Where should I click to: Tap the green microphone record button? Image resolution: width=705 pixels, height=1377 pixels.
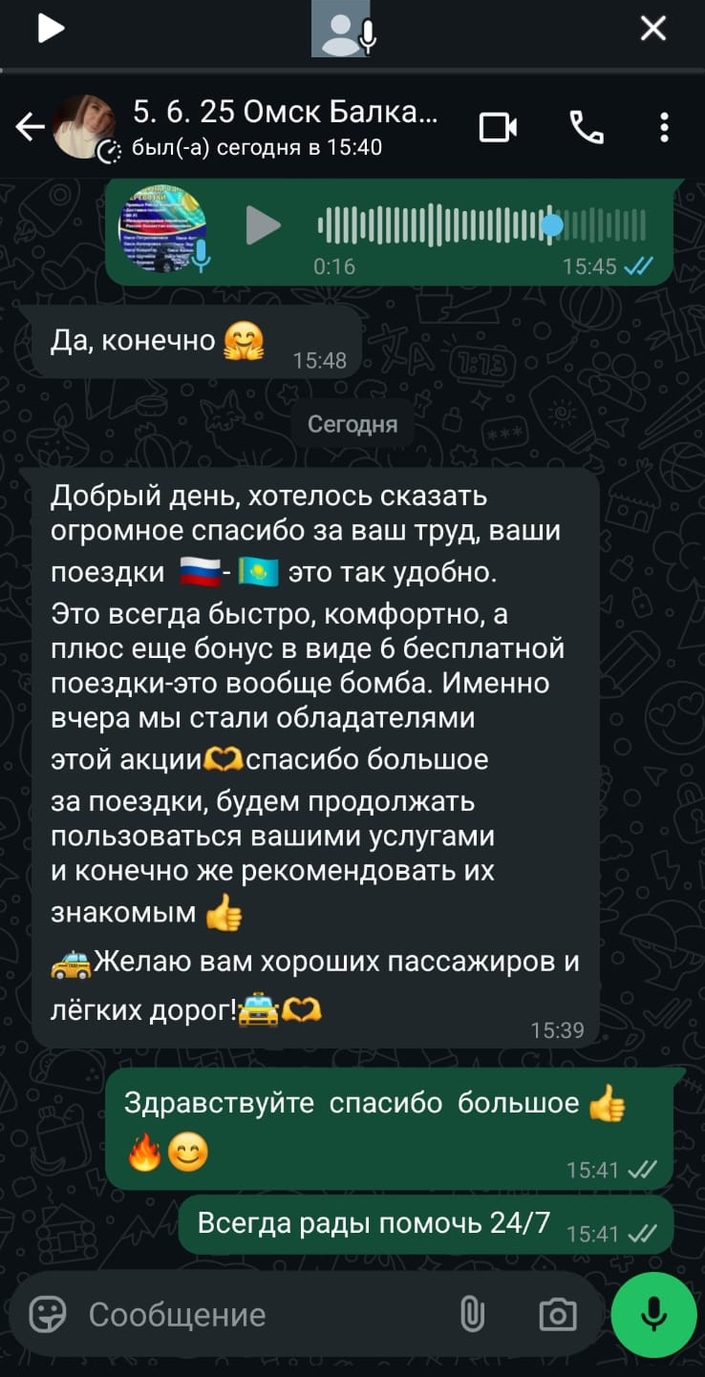pyautogui.click(x=653, y=1314)
